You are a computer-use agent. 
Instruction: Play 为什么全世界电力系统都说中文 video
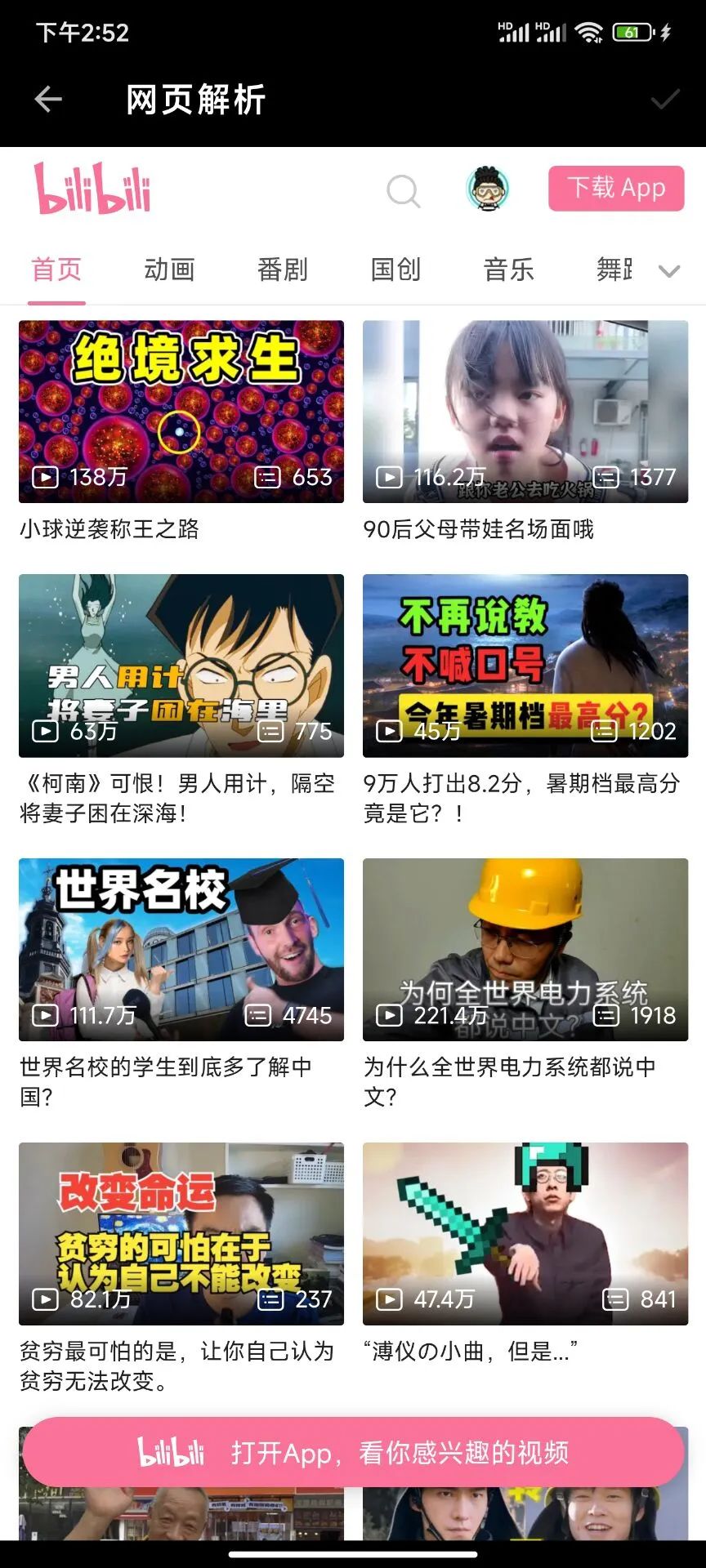pos(525,950)
